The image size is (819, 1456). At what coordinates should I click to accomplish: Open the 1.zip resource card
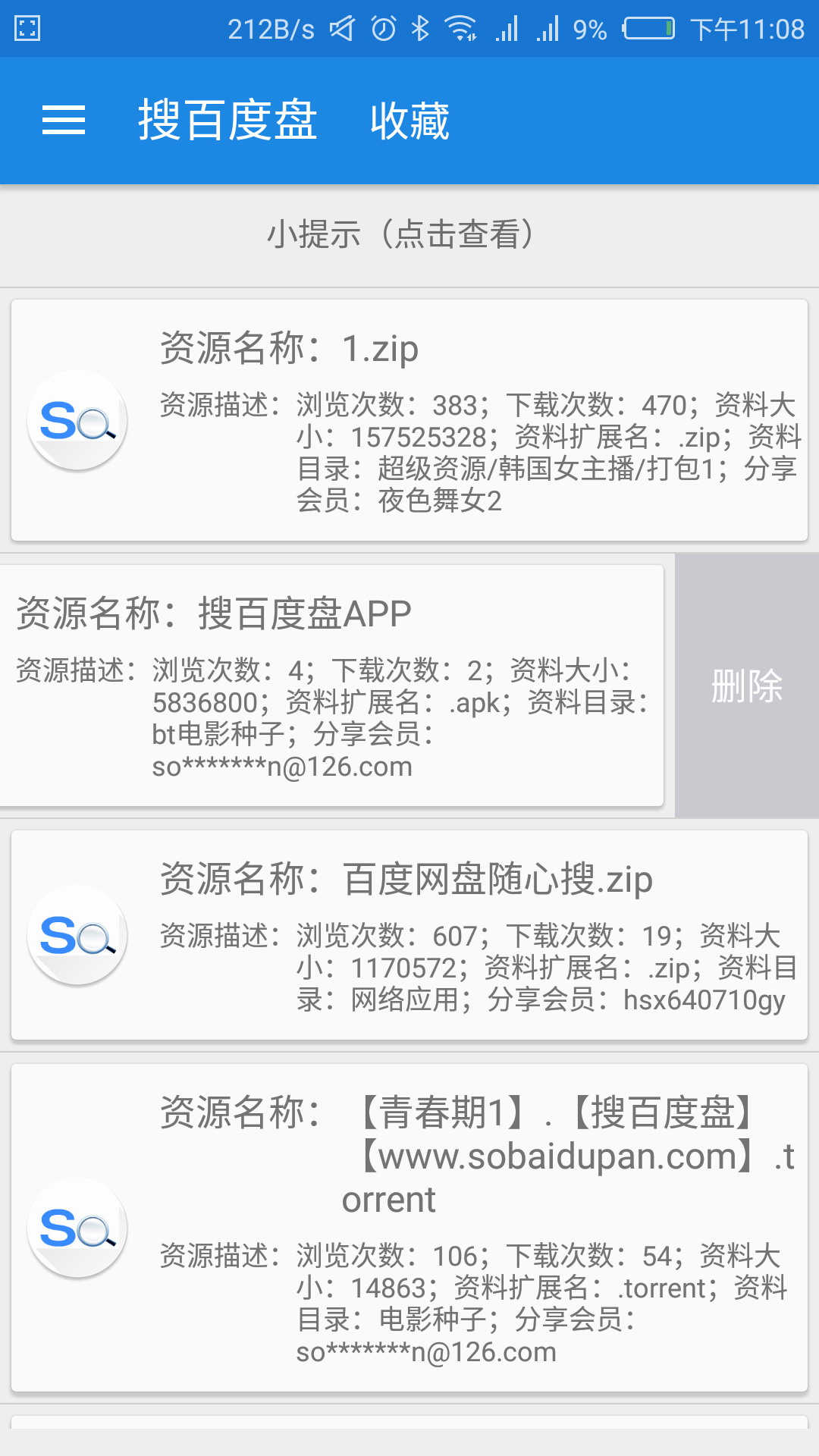tap(409, 420)
